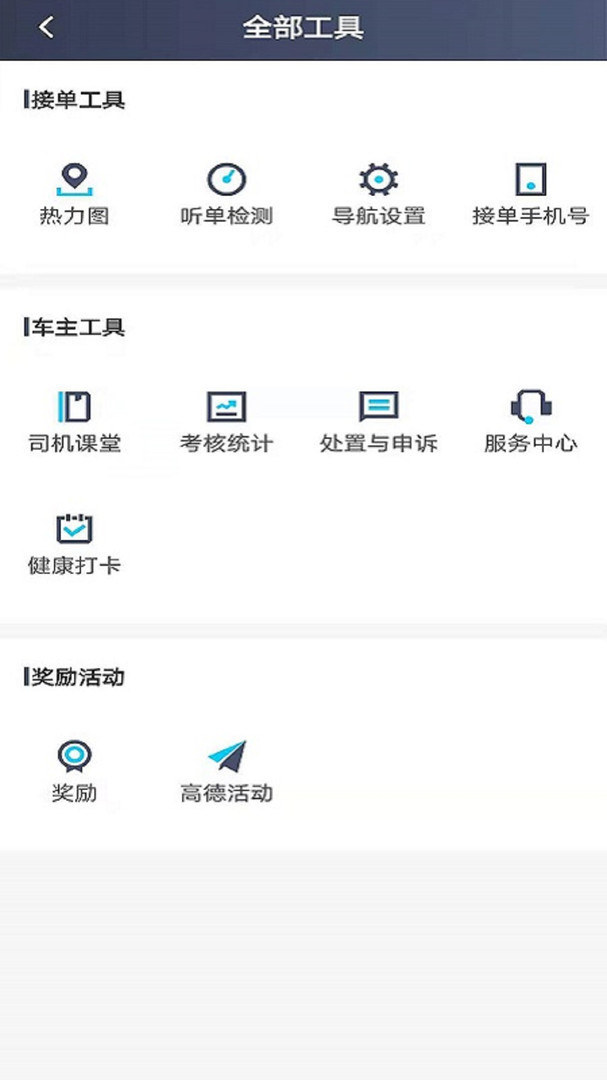Viewport: 607px width, 1080px height.
Task: Go back using the top-left arrow
Action: click(46, 28)
